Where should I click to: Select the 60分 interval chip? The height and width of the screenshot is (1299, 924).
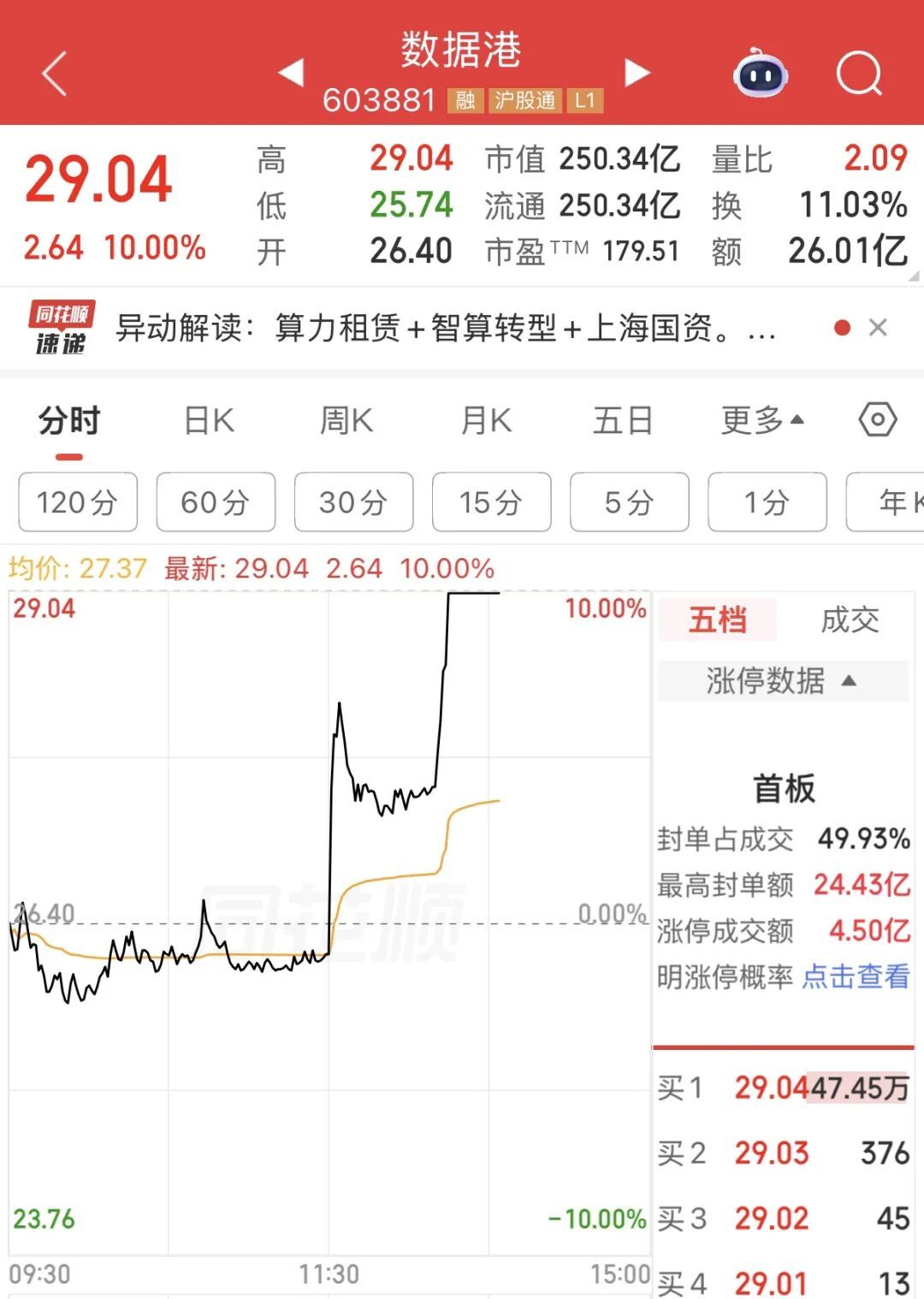coord(216,502)
